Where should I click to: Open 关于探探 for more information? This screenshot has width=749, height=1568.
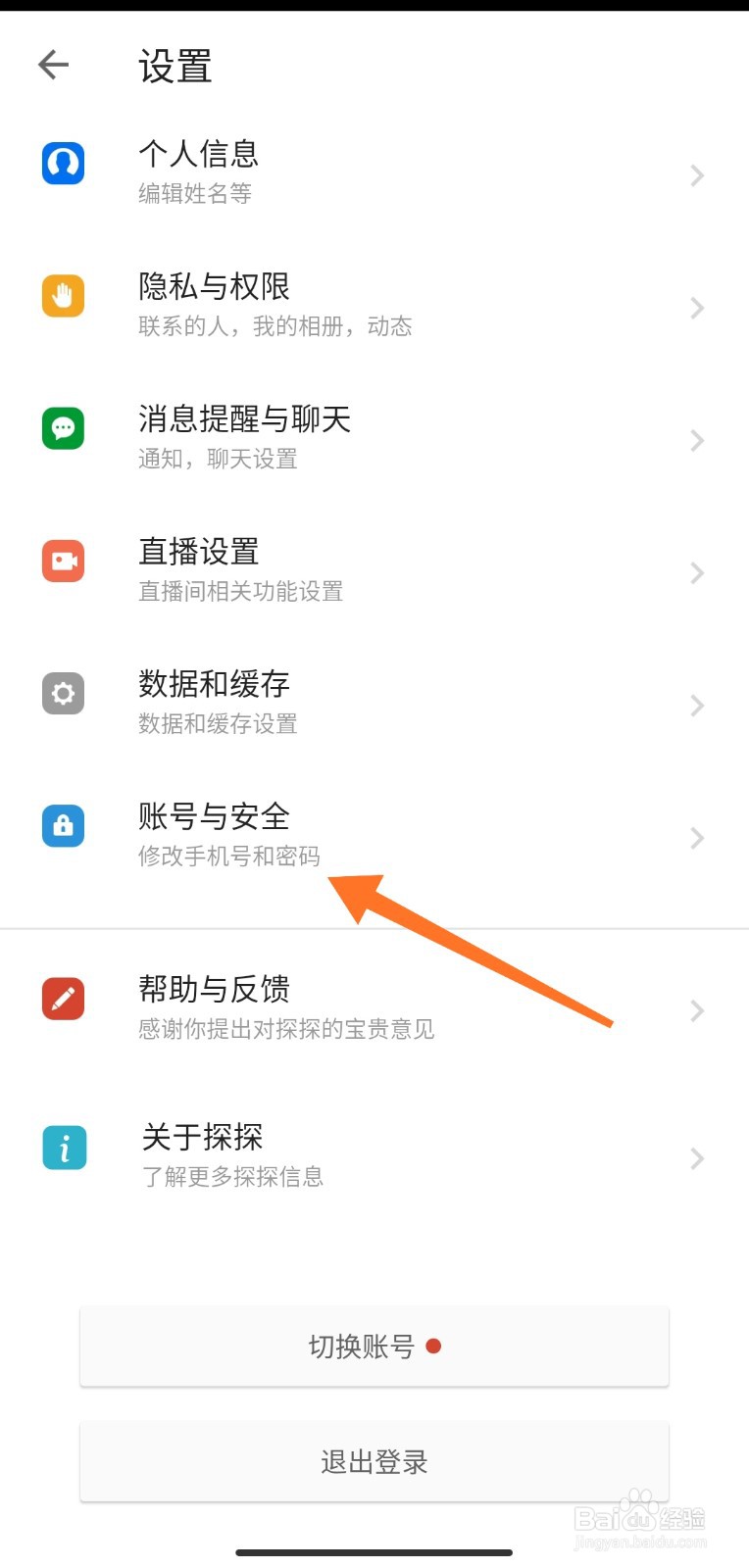[373, 1156]
